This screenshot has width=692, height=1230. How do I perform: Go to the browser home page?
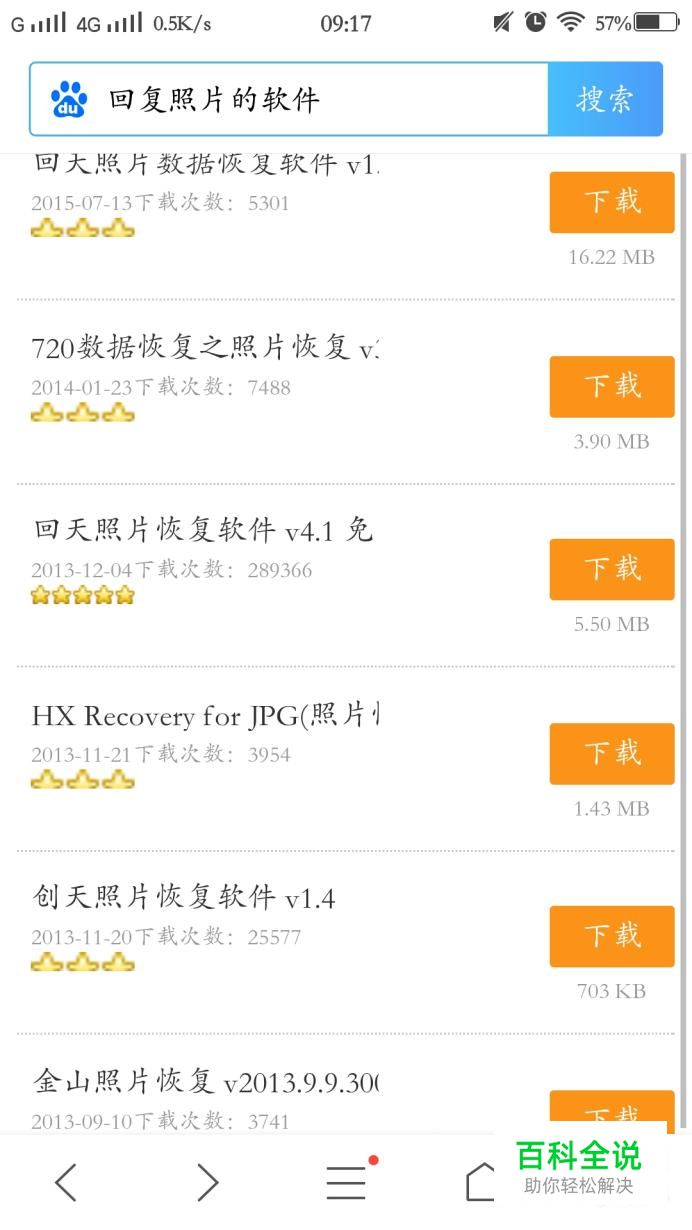(x=481, y=1182)
